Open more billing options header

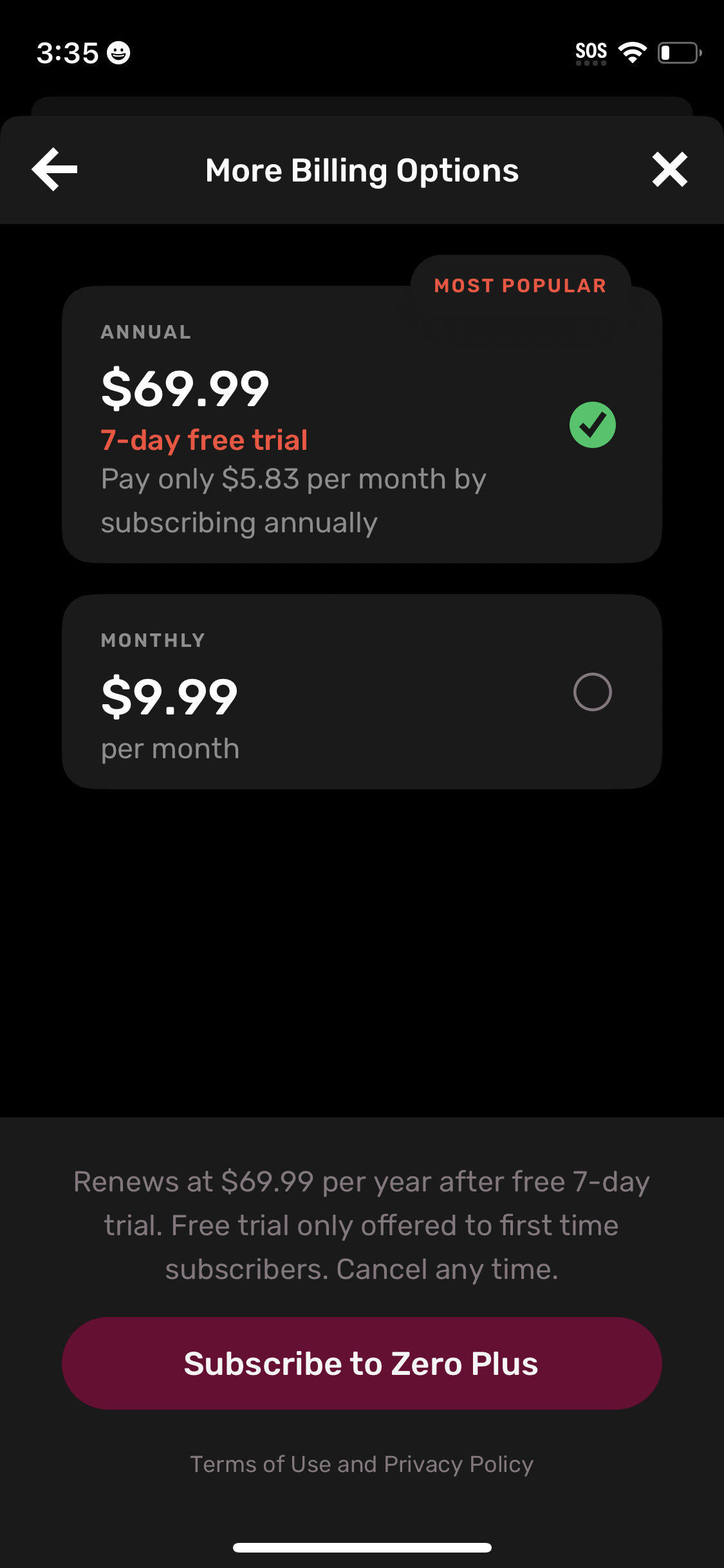click(362, 170)
